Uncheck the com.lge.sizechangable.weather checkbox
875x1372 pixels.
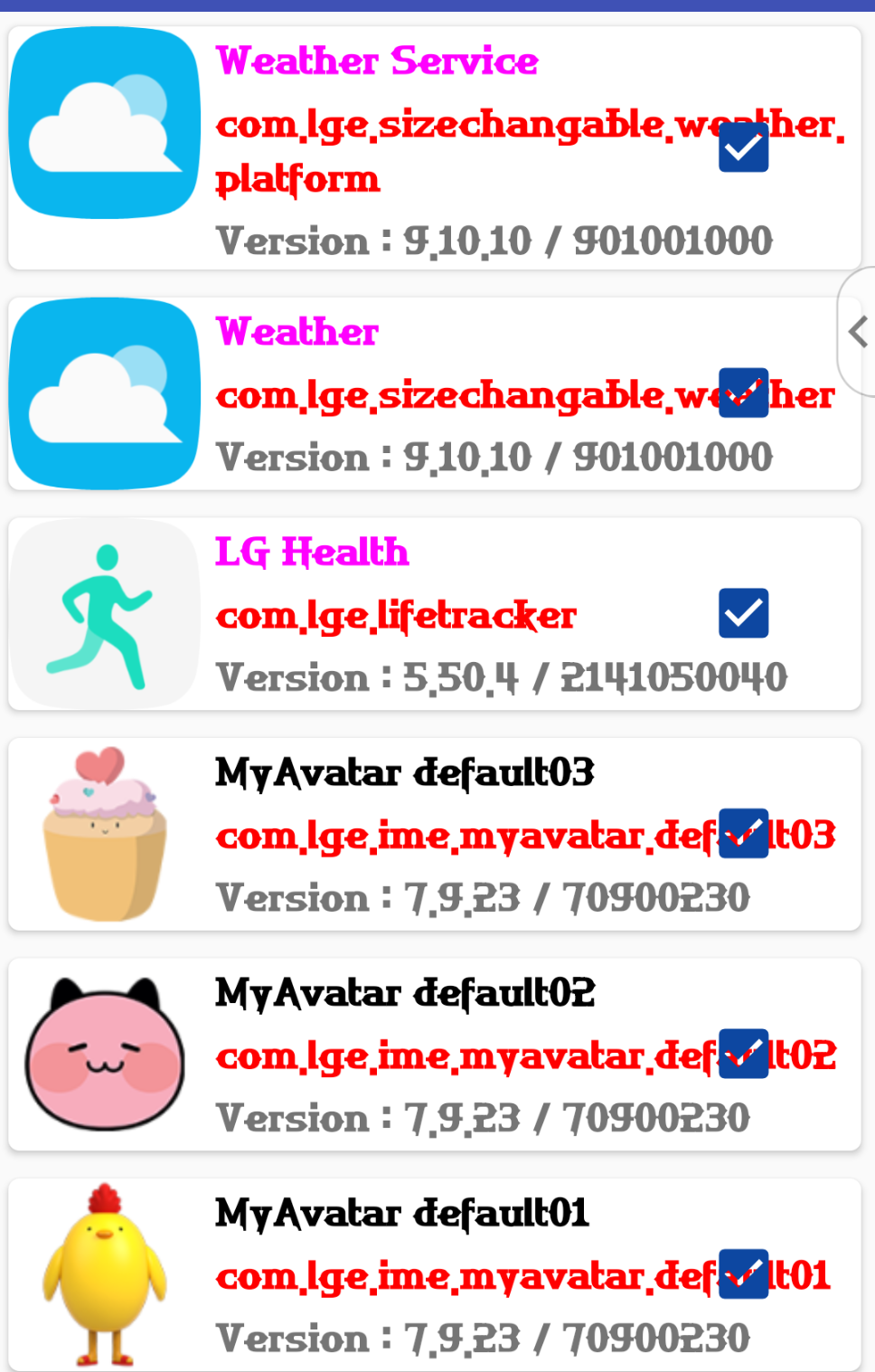pyautogui.click(x=743, y=393)
